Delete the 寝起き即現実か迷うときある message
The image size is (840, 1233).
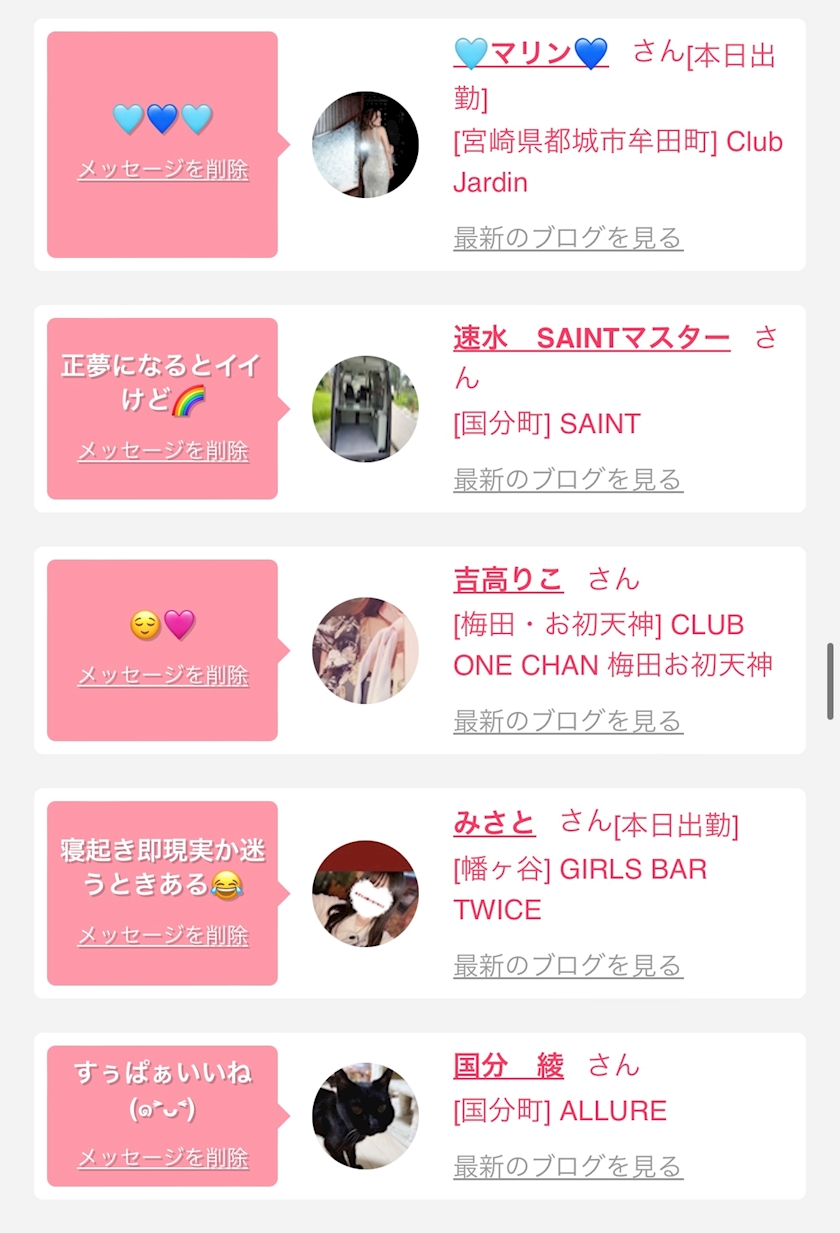[x=163, y=936]
